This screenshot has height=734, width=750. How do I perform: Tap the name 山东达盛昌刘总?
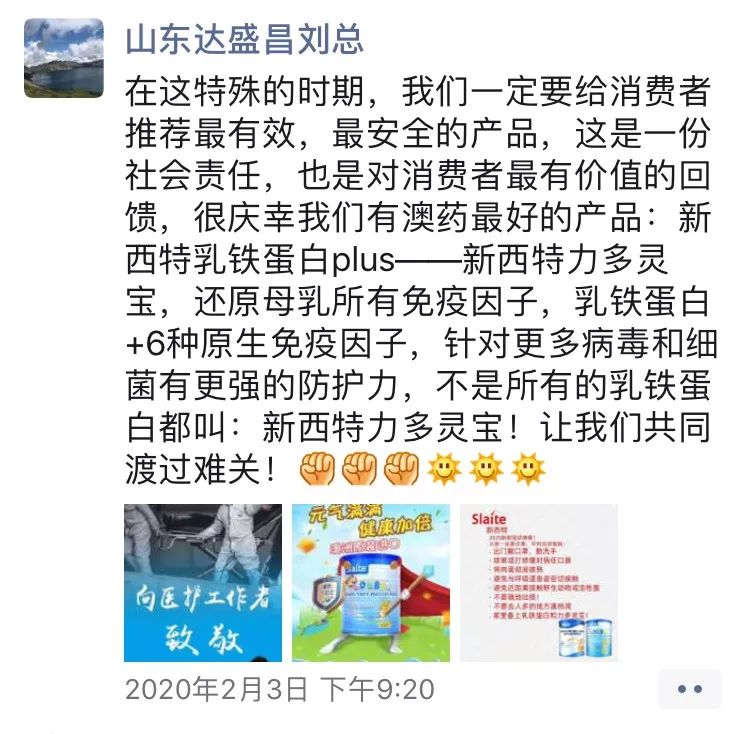point(244,39)
